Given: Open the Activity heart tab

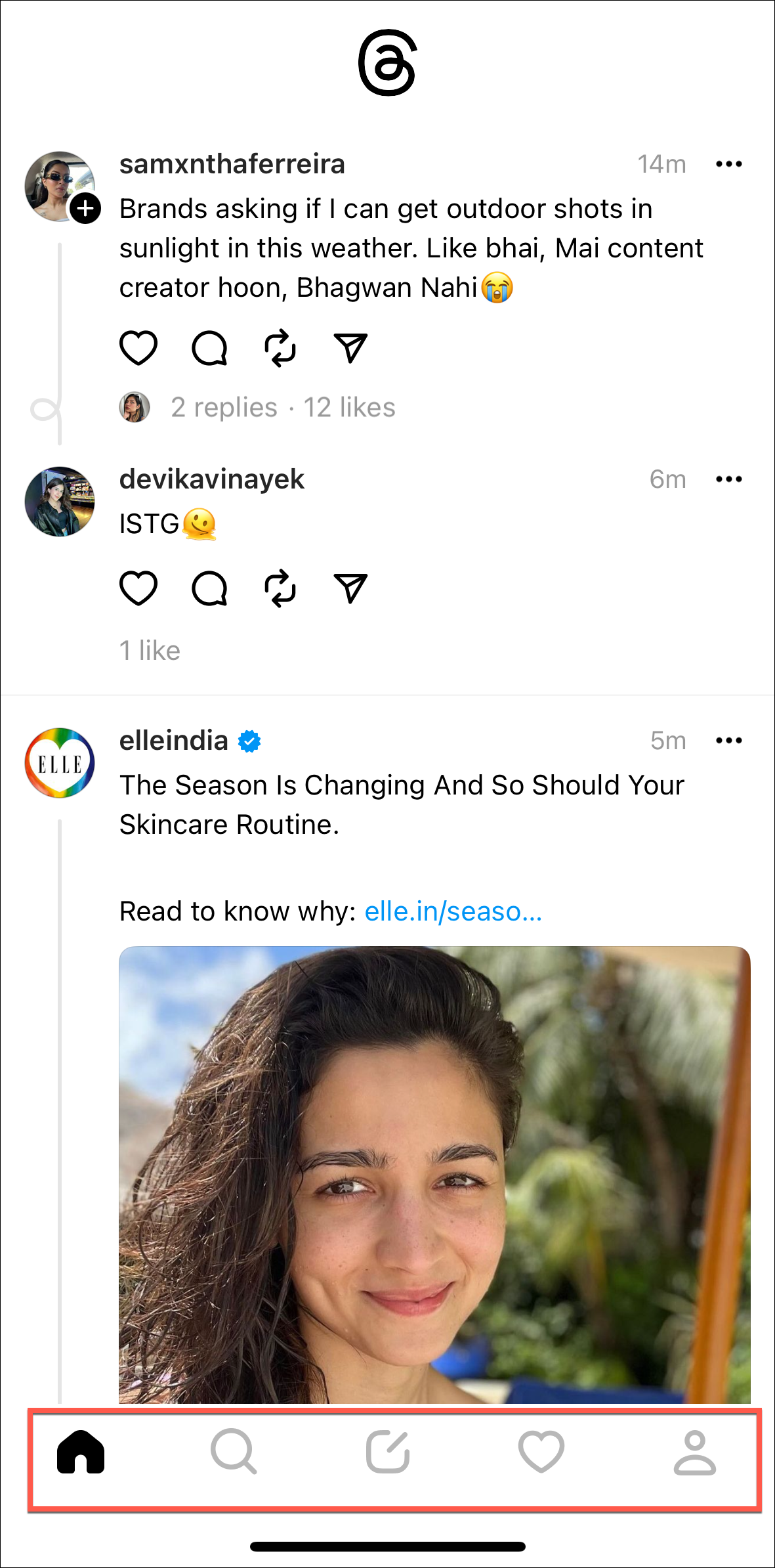Looking at the screenshot, I should coord(541,1452).
